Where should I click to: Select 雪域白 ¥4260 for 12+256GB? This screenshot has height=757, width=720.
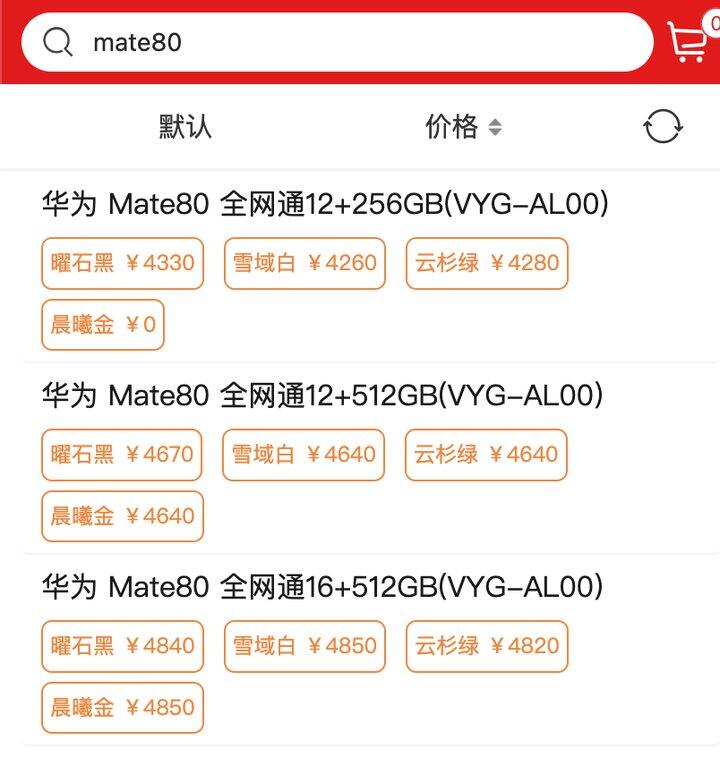click(304, 264)
